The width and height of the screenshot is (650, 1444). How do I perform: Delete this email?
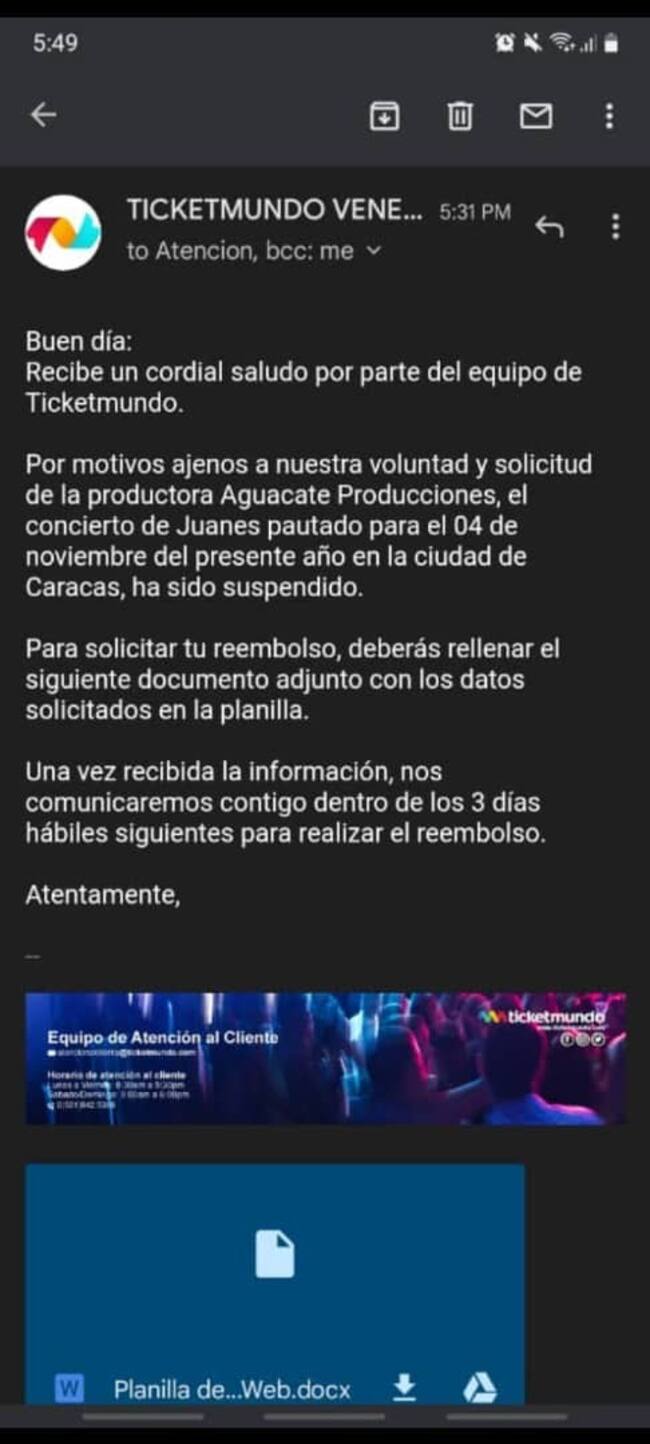[x=459, y=116]
